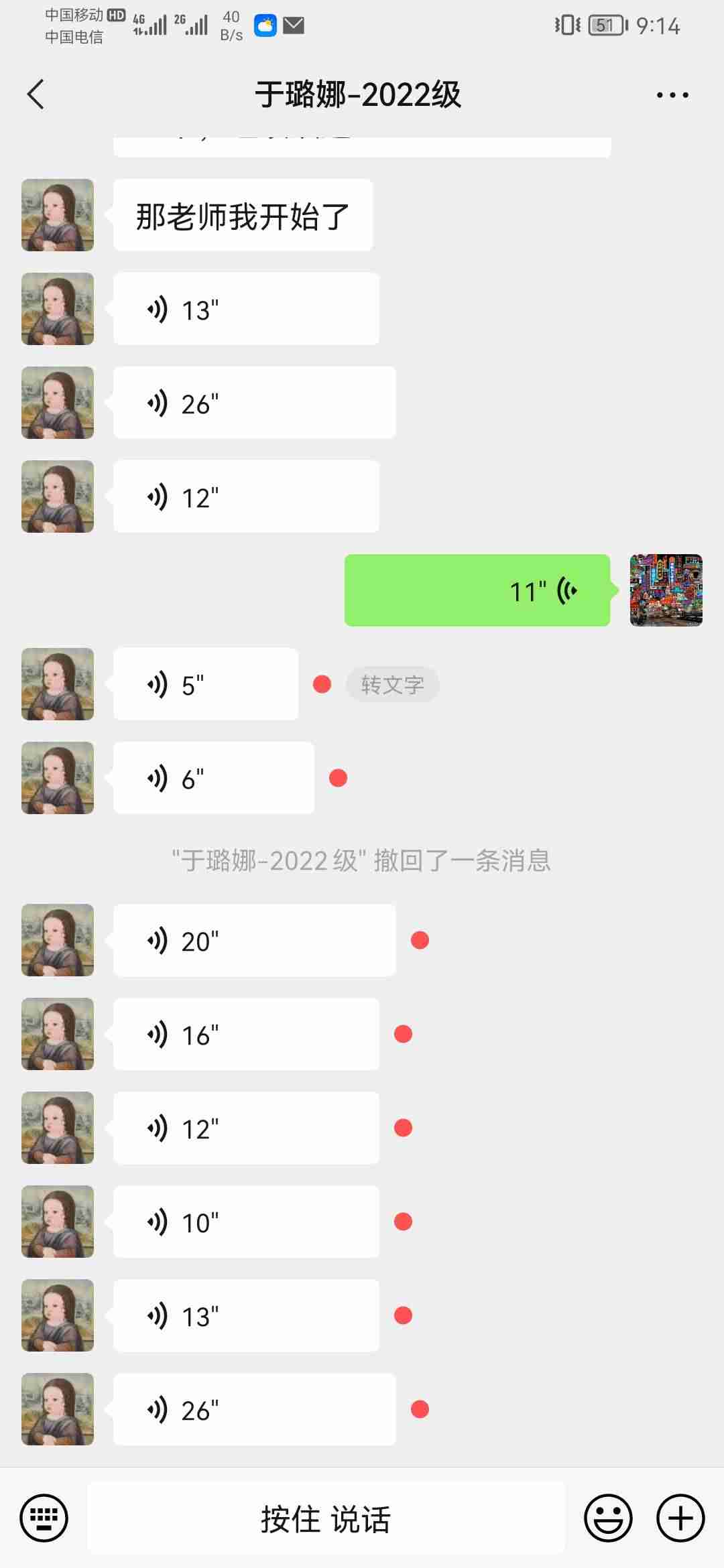Viewport: 724px width, 1568px height.
Task: Tap 转文字 to convert voice to text
Action: [392, 684]
